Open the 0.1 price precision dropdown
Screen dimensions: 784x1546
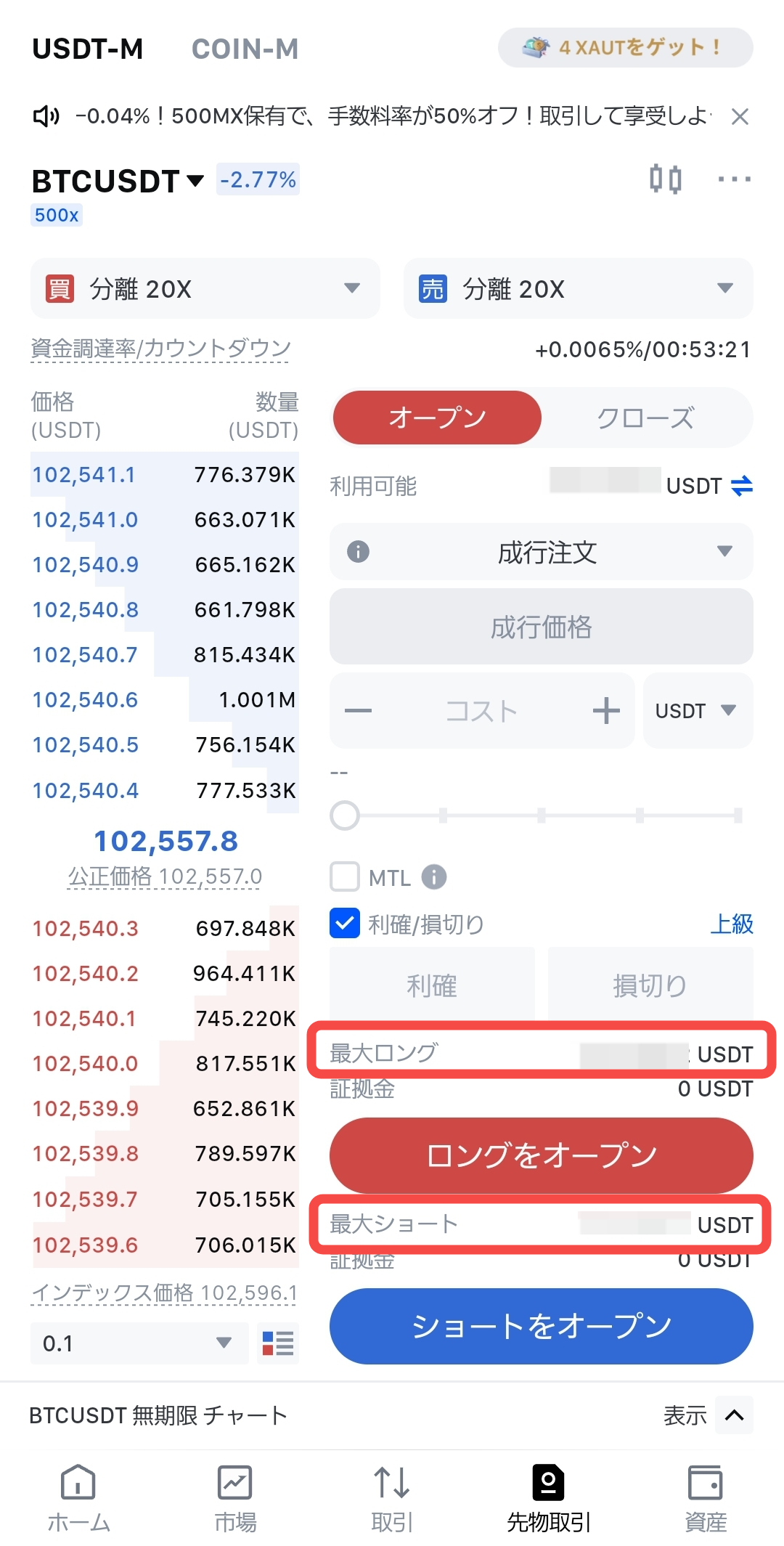tap(139, 1343)
